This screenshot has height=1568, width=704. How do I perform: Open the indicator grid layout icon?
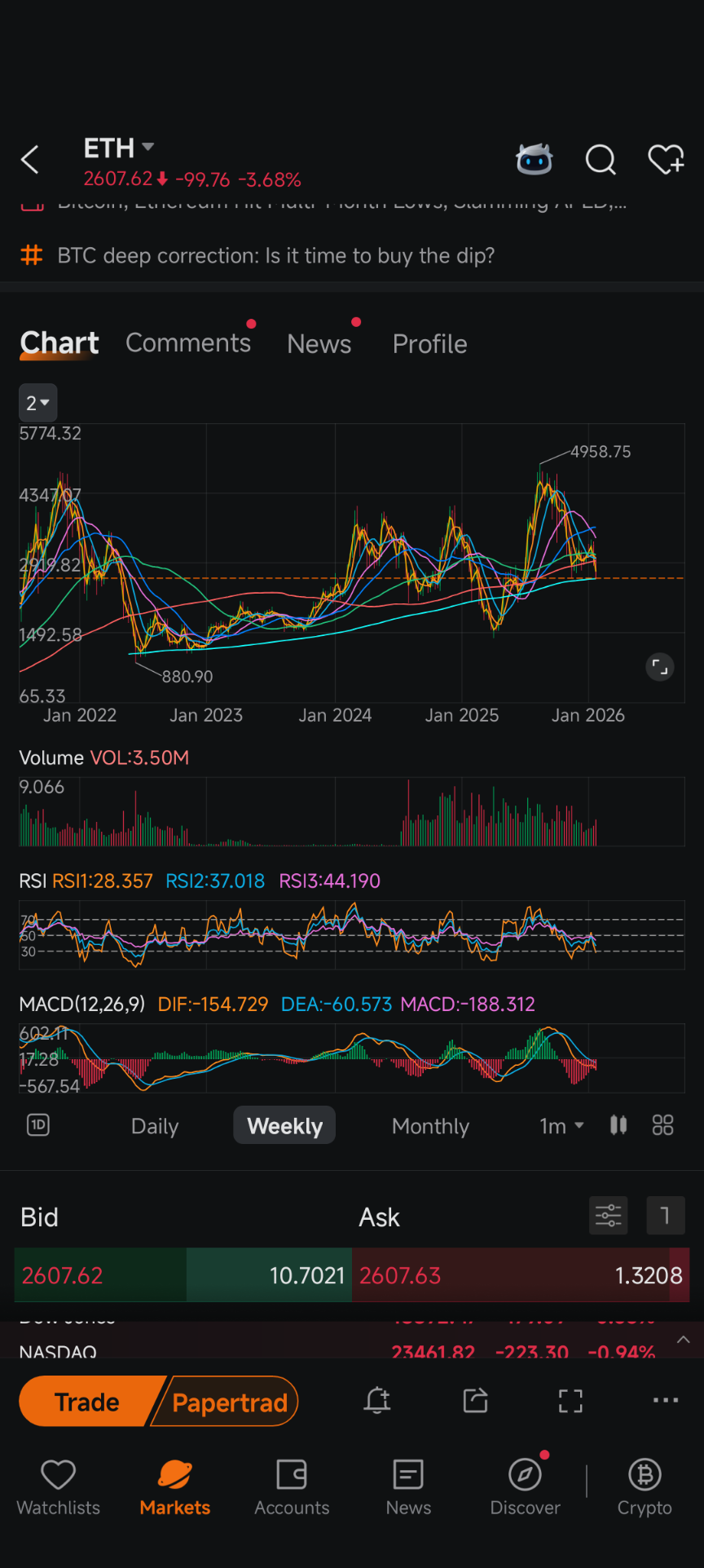point(662,1125)
